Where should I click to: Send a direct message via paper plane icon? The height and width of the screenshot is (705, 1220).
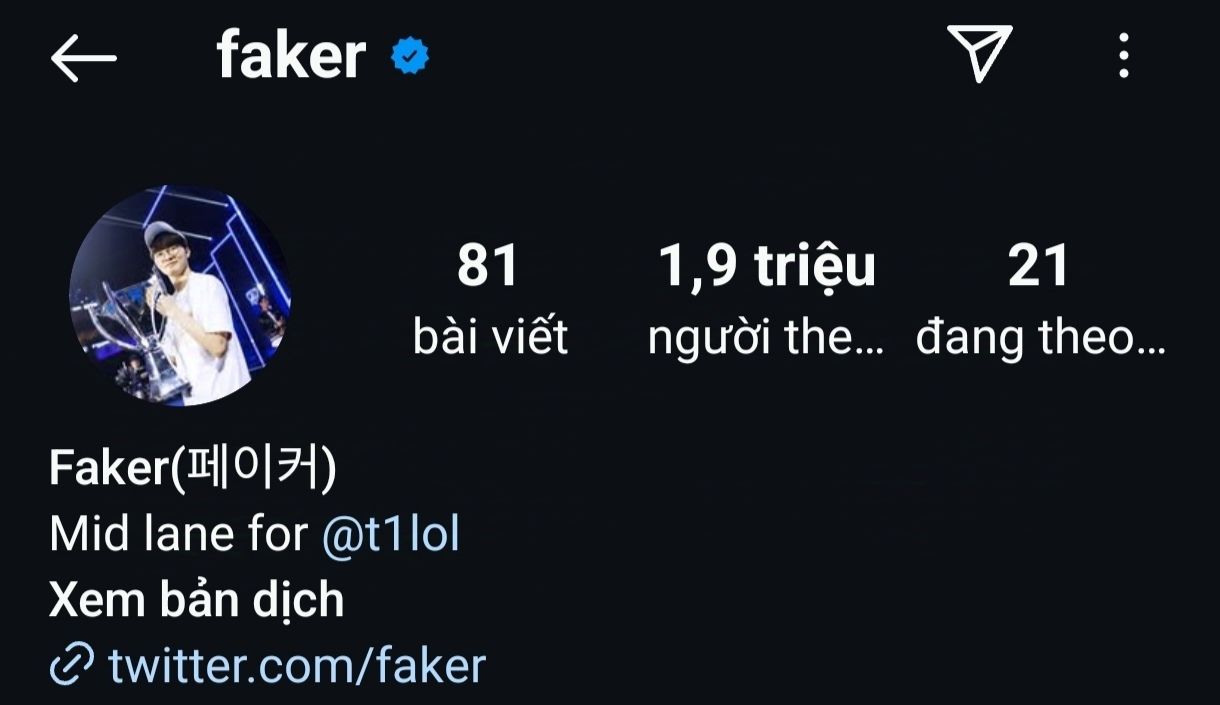click(x=979, y=54)
